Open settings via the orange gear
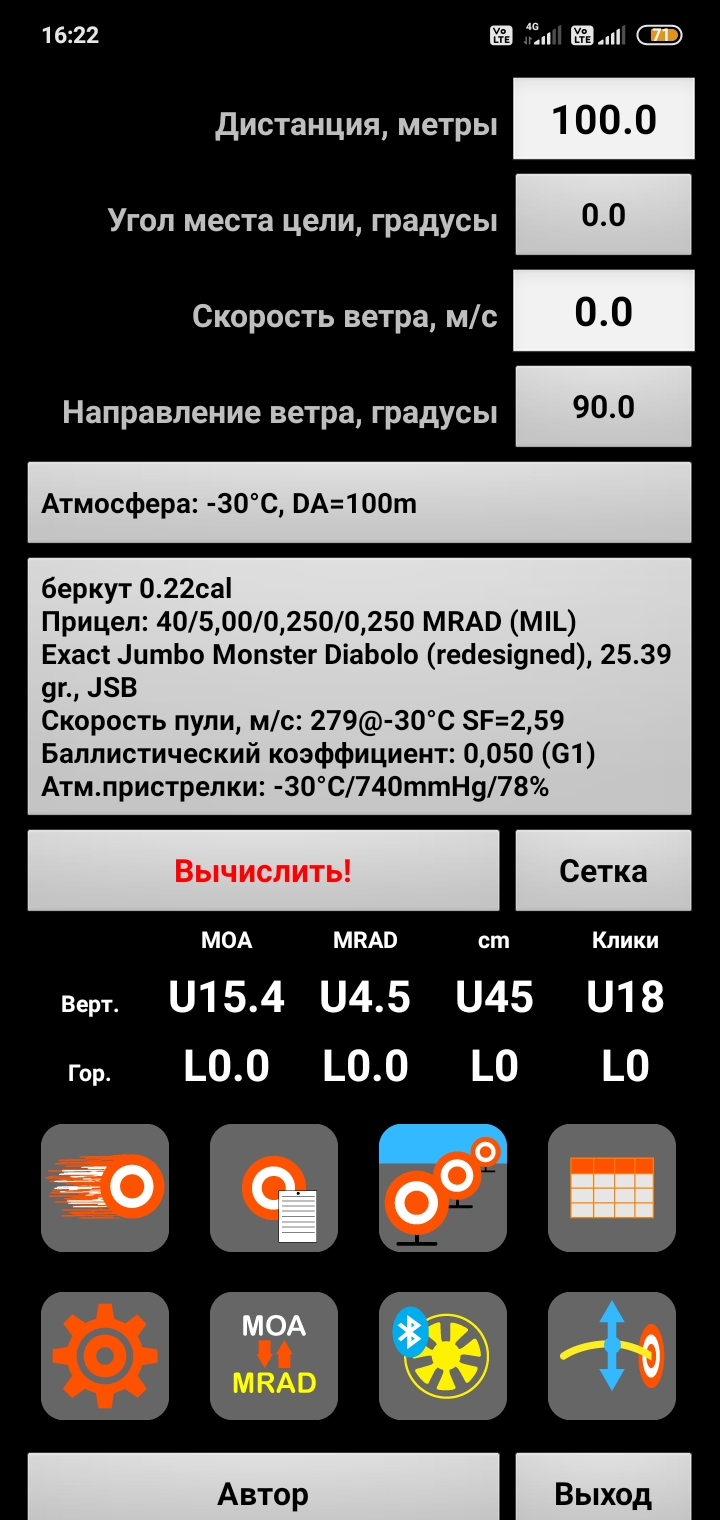The width and height of the screenshot is (720, 1520). click(105, 1355)
